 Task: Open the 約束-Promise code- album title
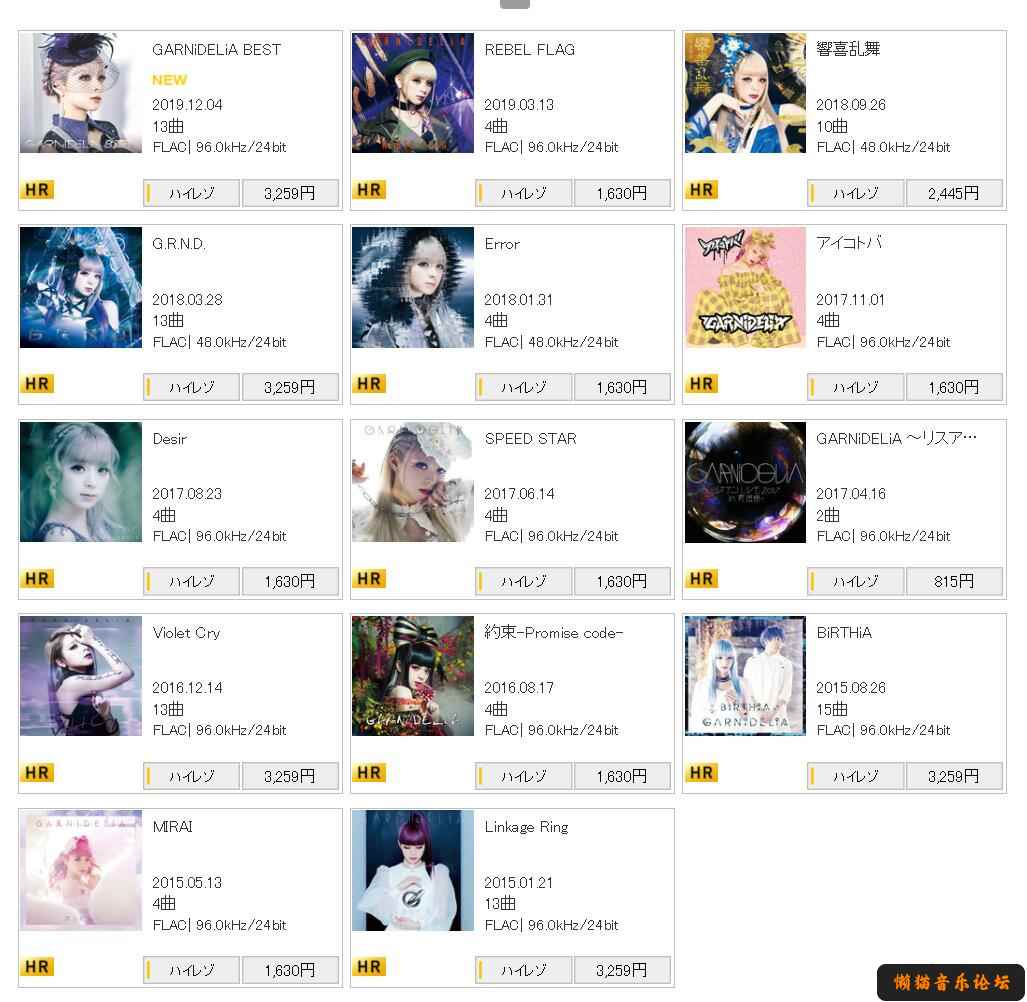point(553,632)
